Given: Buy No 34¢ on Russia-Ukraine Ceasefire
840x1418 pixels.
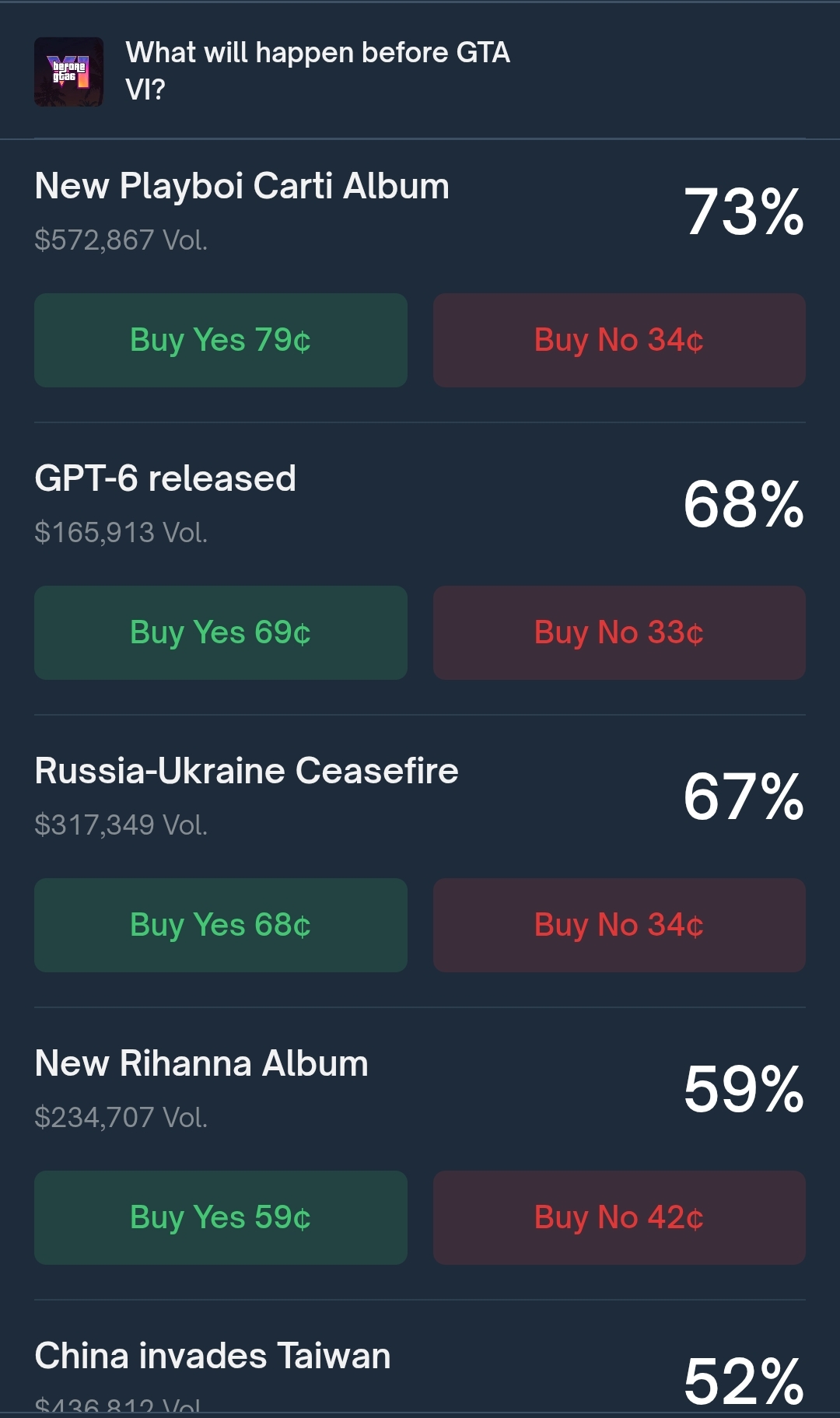Looking at the screenshot, I should pos(619,925).
